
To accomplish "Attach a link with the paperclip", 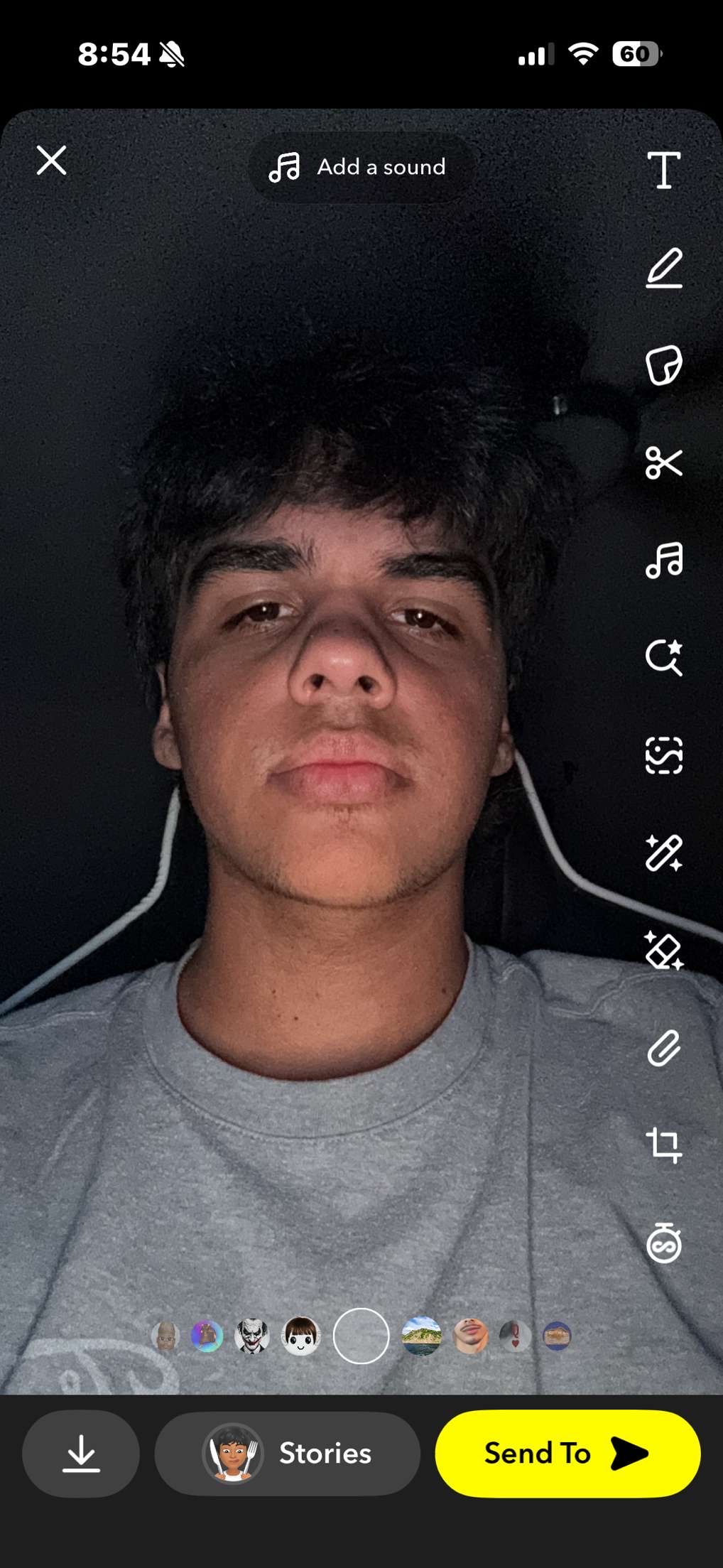I will [663, 1048].
